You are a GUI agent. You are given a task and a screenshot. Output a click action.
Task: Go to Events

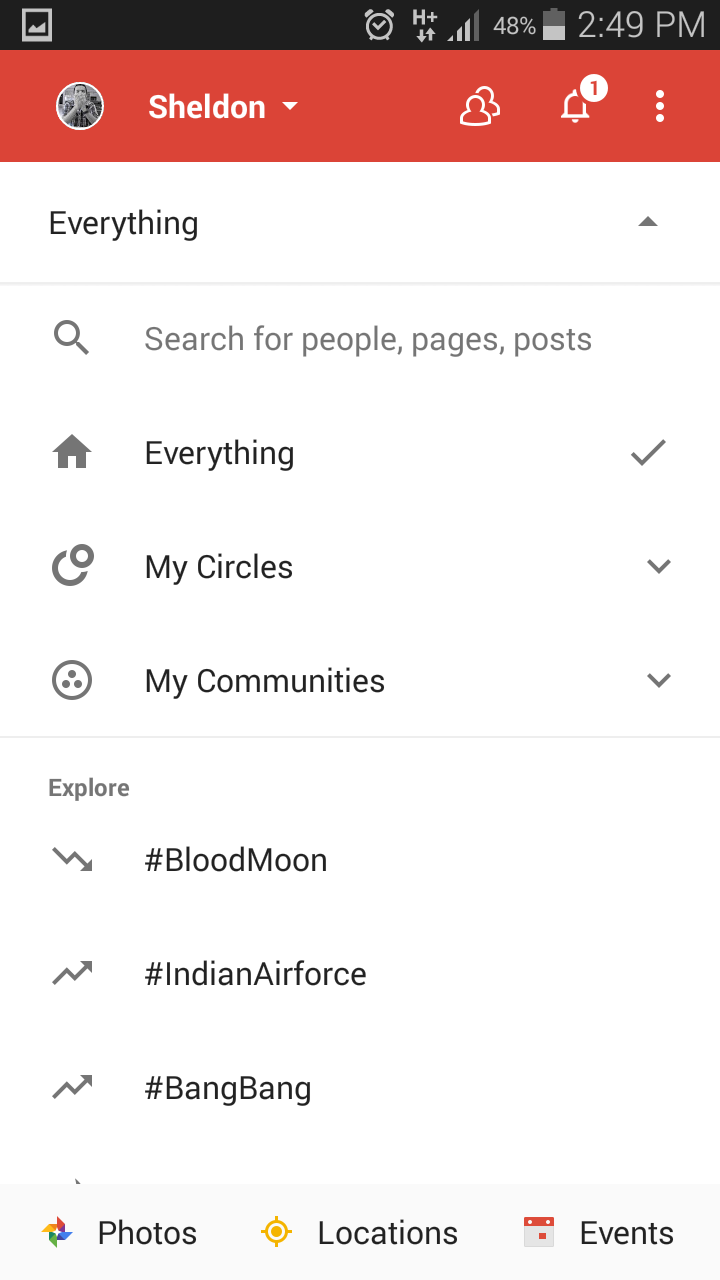[x=600, y=1233]
